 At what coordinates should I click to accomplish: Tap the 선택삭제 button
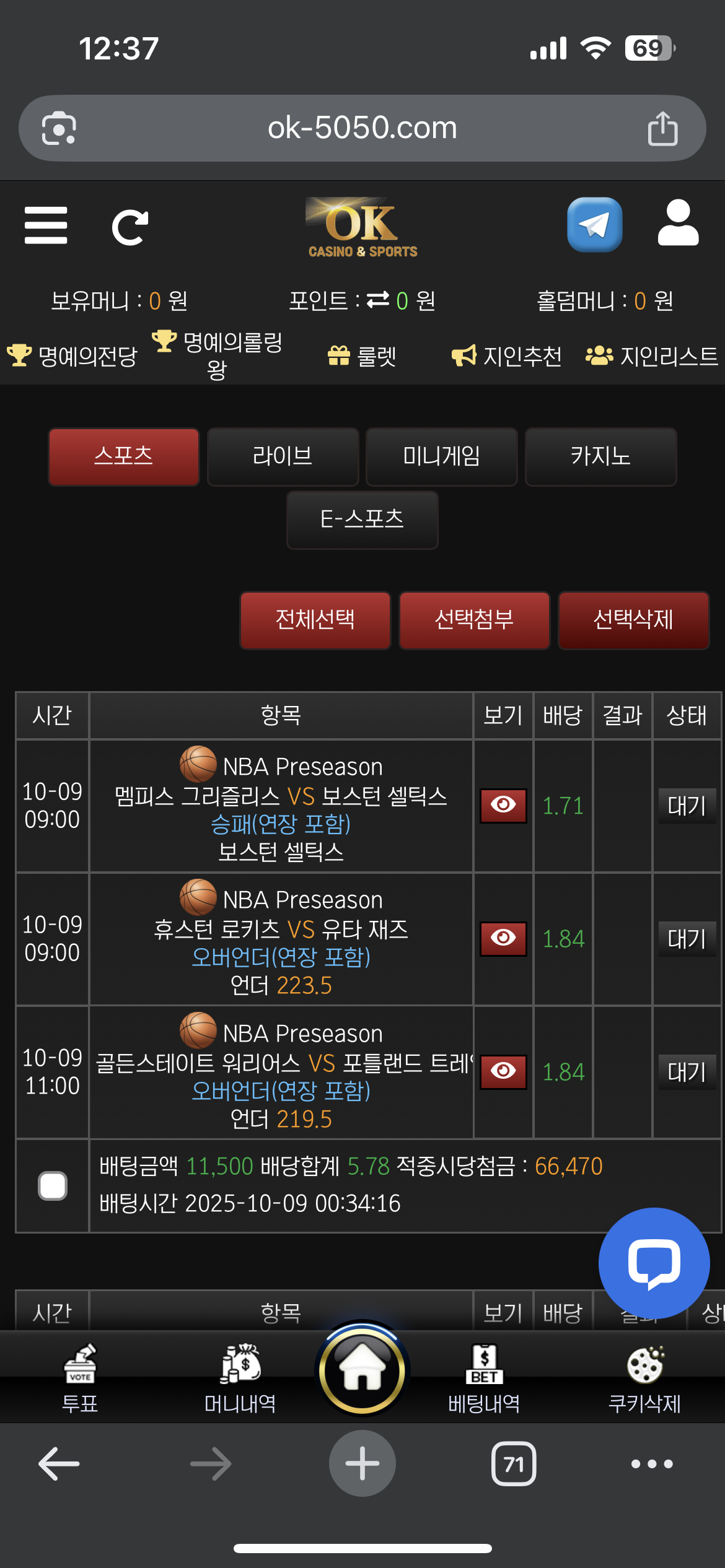(633, 620)
